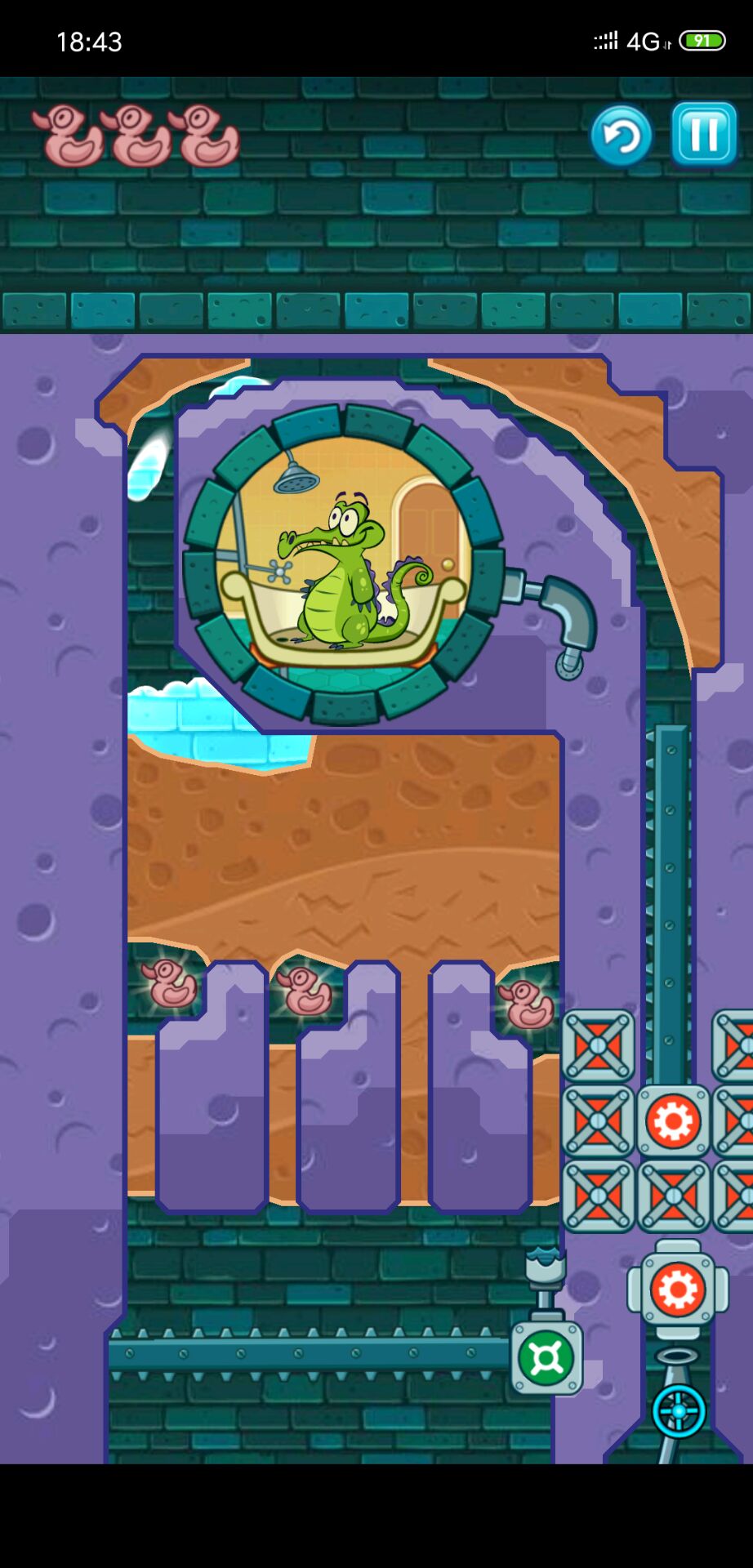Pause the game
The image size is (753, 1568).
704,134
